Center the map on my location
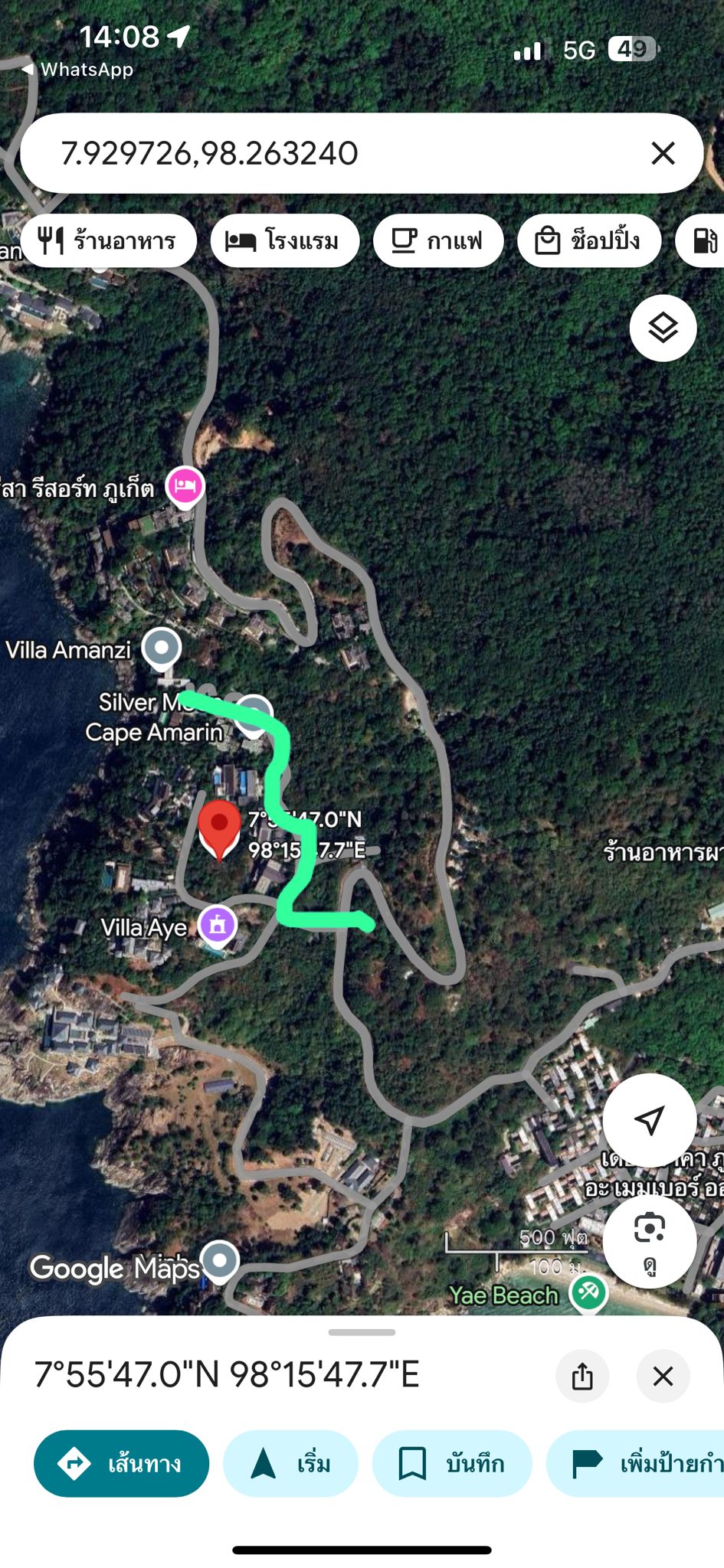The image size is (724, 1568). coord(650,1120)
